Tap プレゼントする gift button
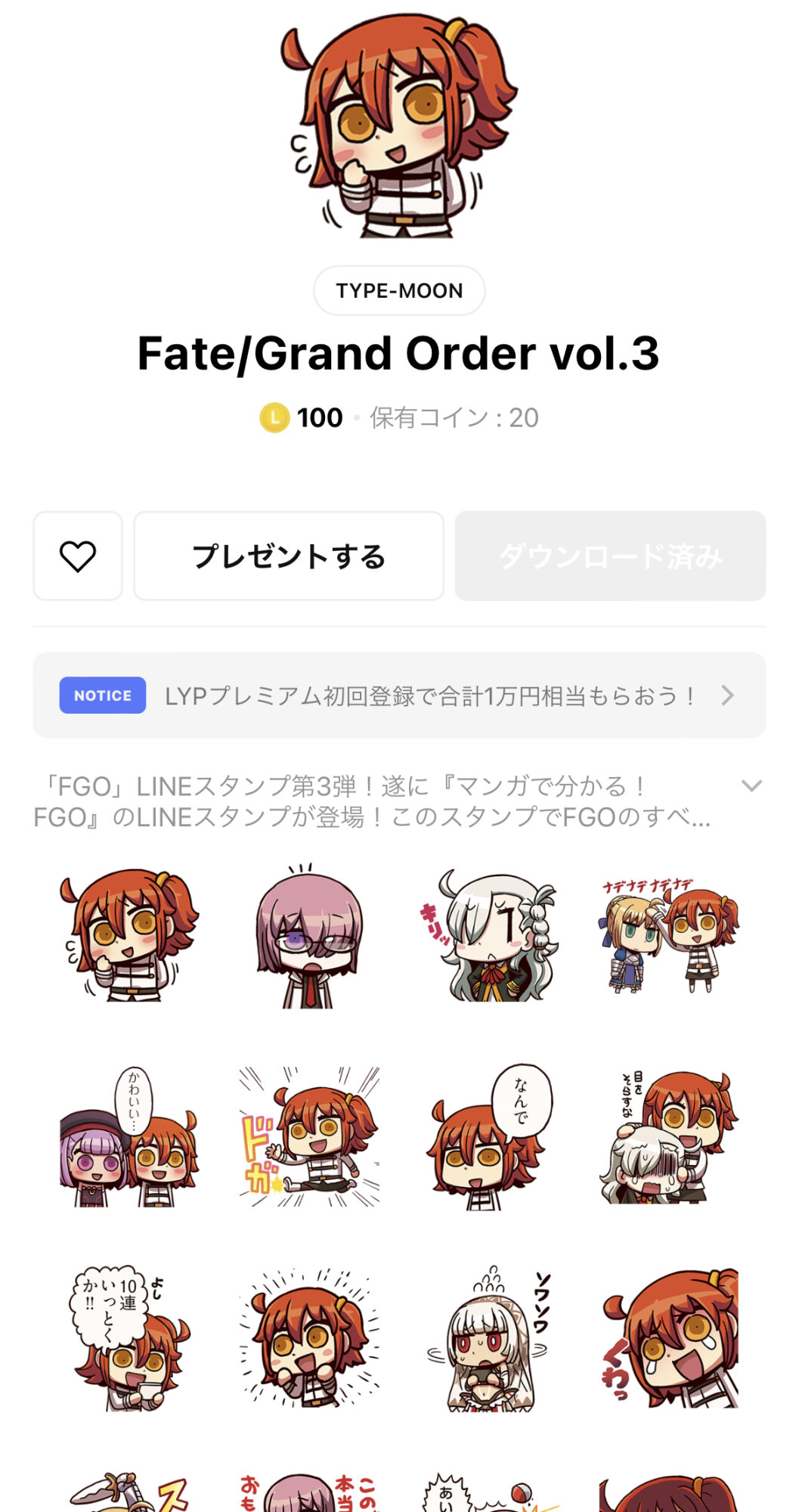The width and height of the screenshot is (799, 1512). click(289, 556)
